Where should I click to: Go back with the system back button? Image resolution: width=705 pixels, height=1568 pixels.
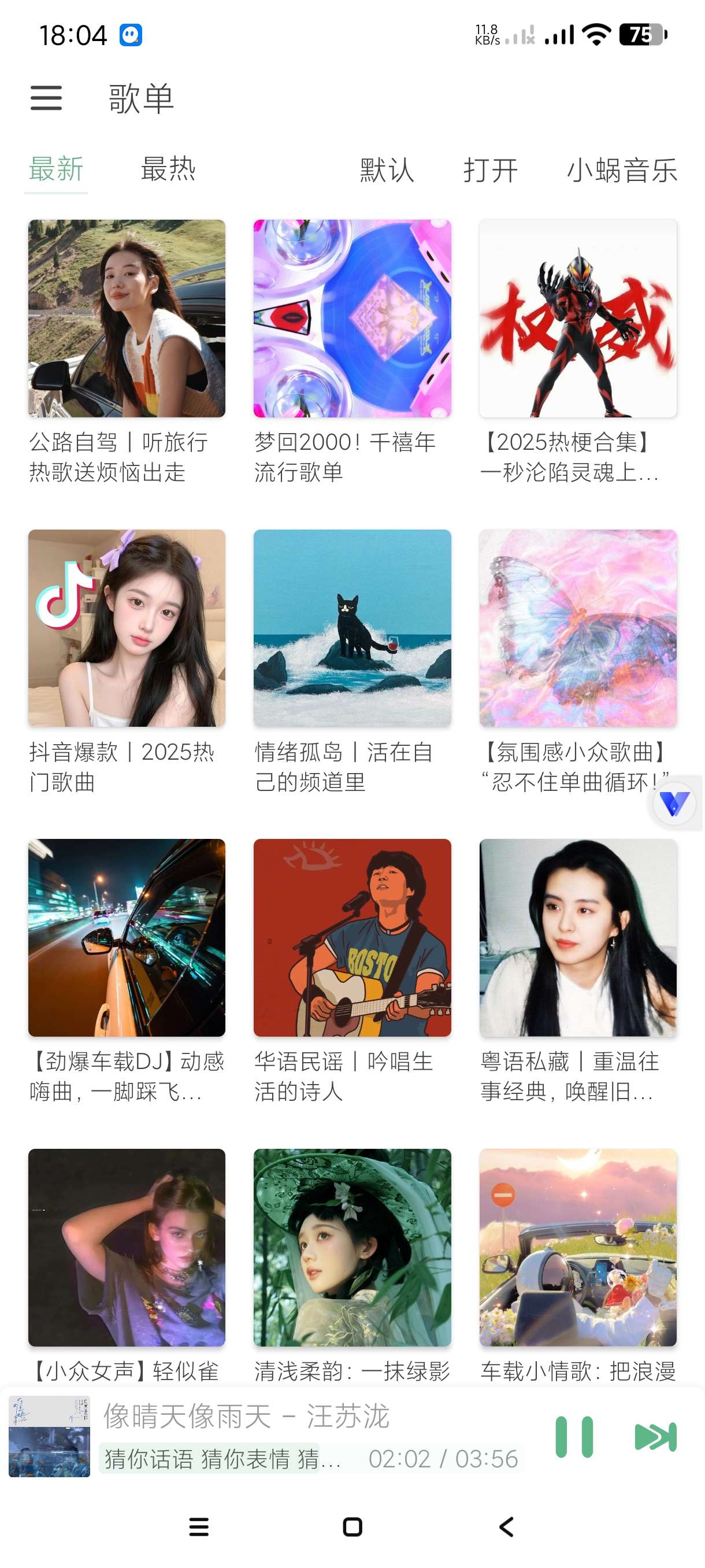506,1526
